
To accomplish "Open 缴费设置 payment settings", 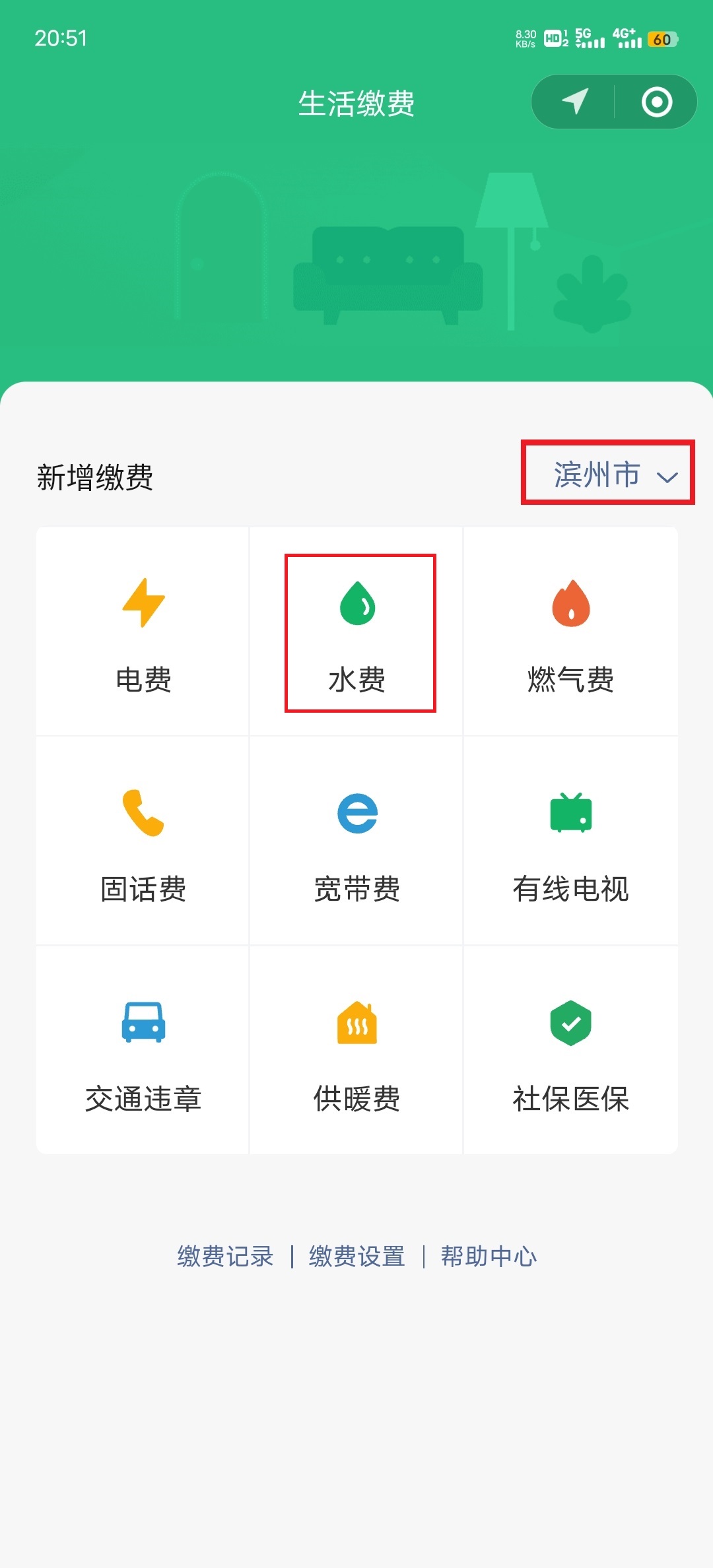I will point(357,1256).
